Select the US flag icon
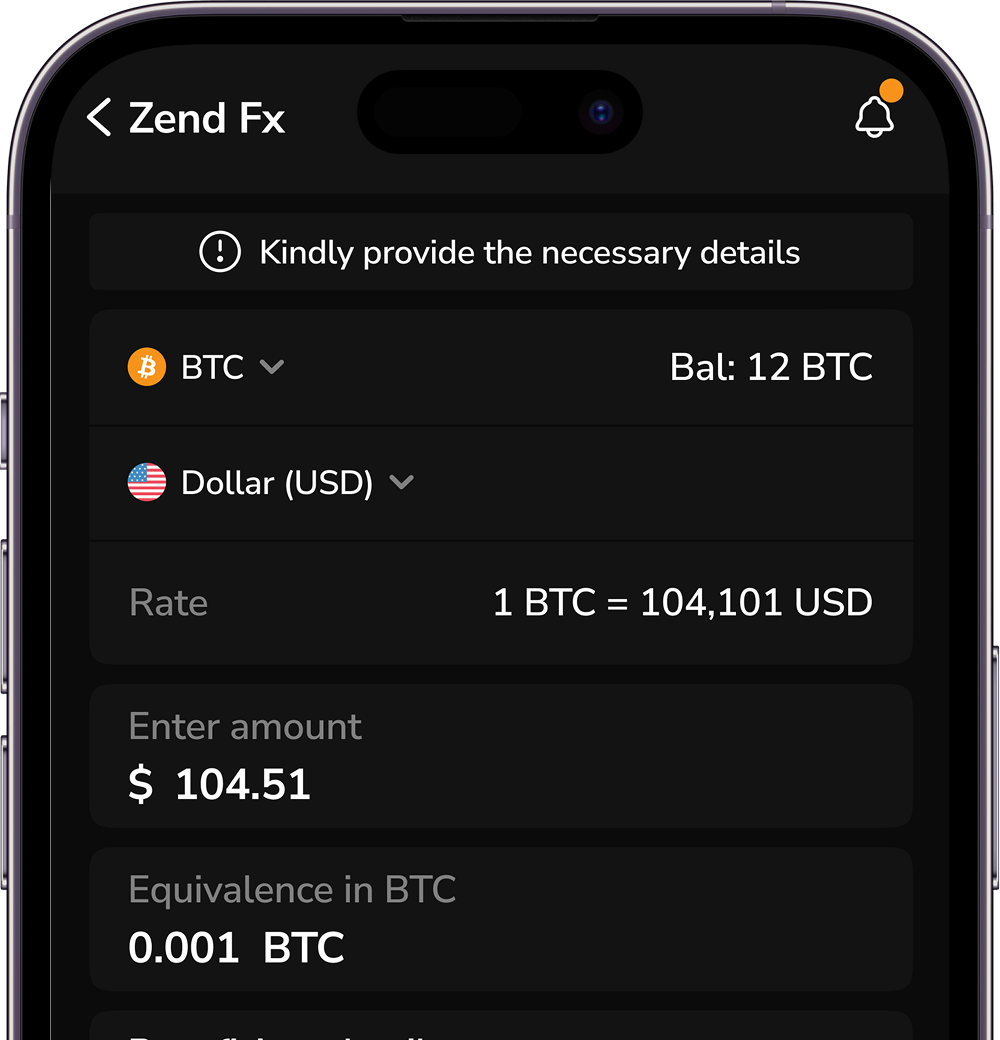This screenshot has height=1040, width=1000. click(x=146, y=483)
